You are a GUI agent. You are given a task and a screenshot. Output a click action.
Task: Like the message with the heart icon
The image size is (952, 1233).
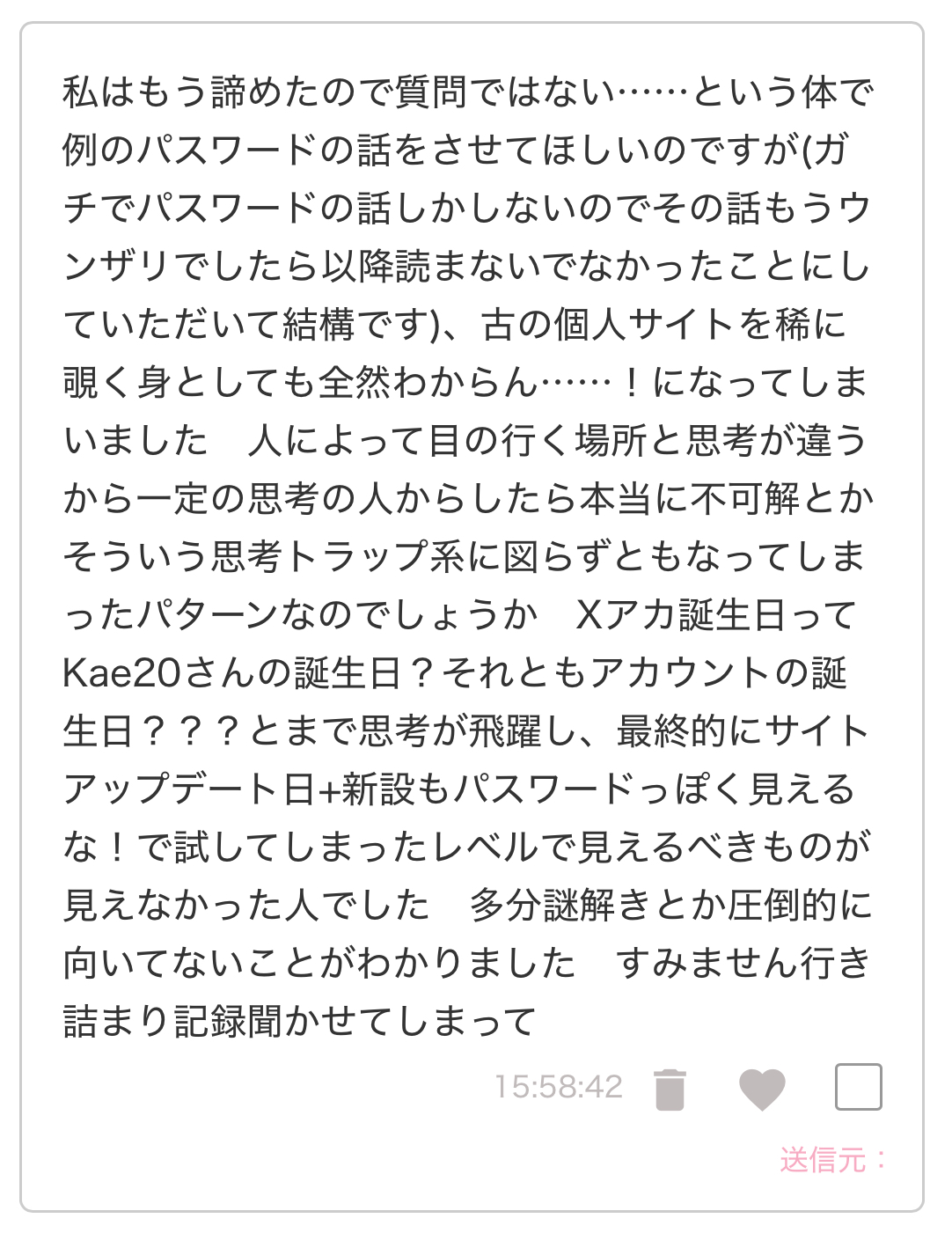(x=761, y=1089)
